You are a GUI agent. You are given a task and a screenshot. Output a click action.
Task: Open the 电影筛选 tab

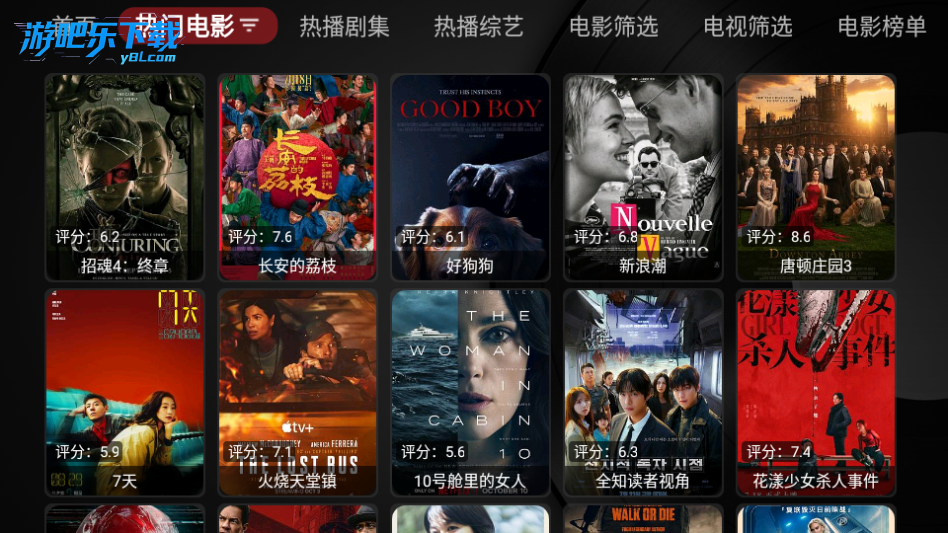[x=614, y=27]
